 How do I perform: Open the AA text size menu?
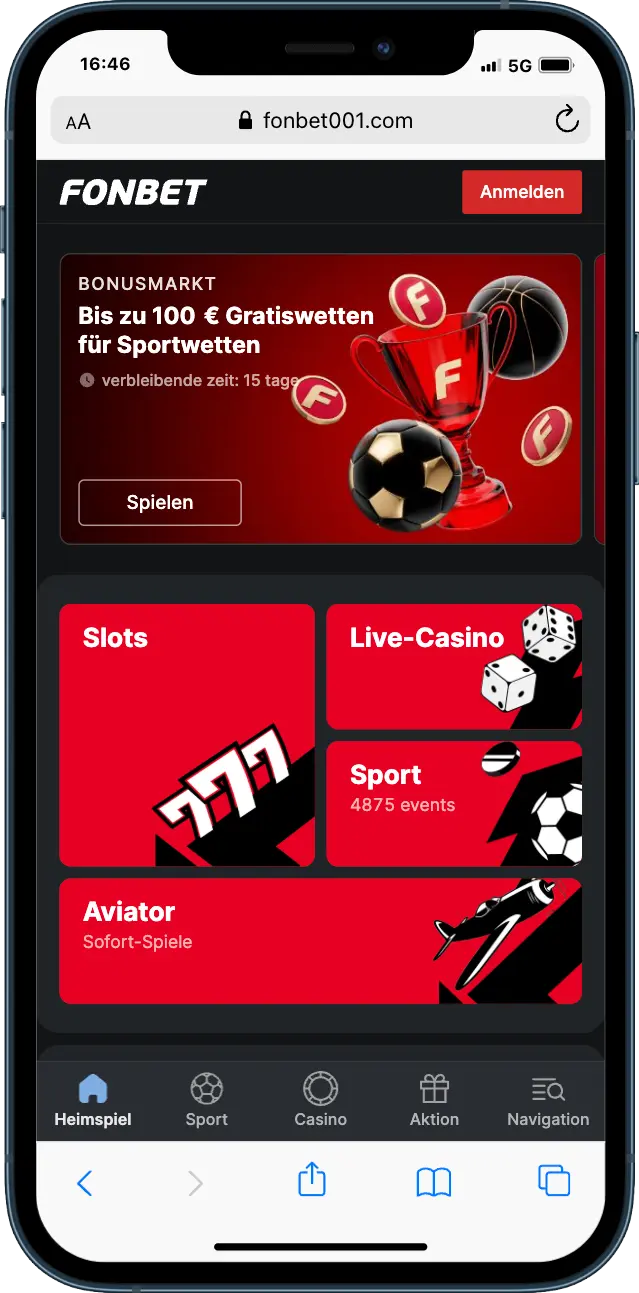78,122
